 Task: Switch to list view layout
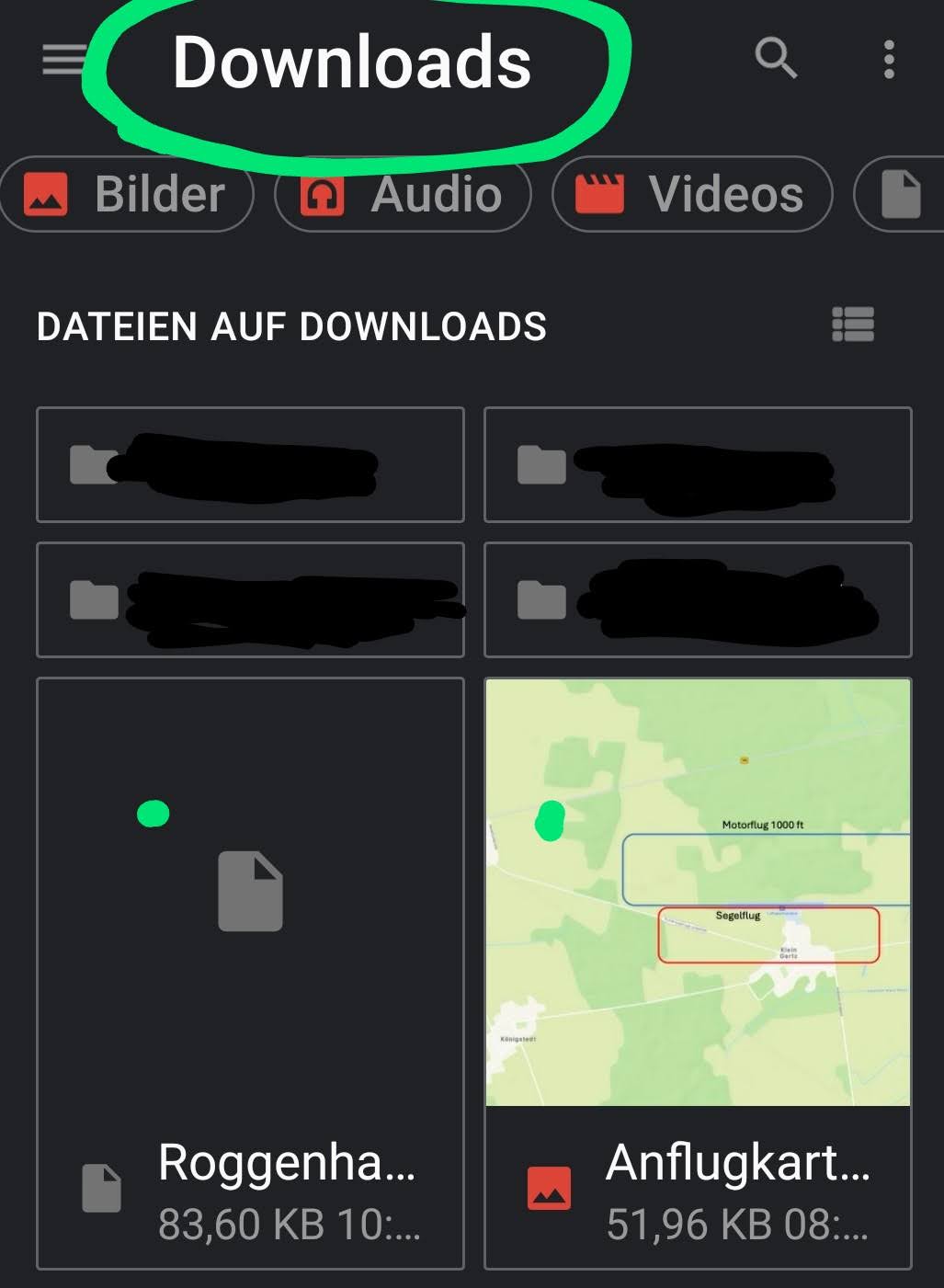852,325
